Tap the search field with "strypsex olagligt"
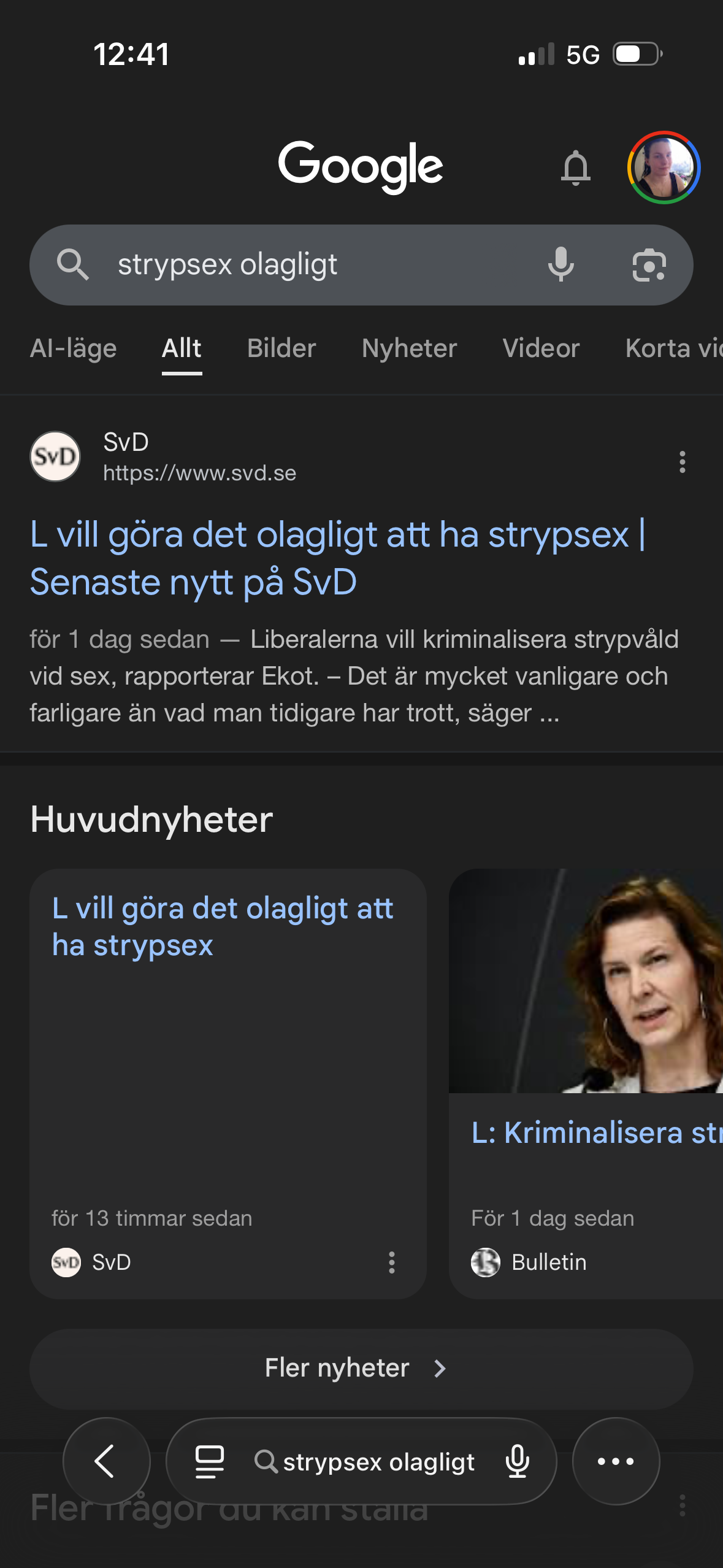The width and height of the screenshot is (723, 1568). coord(307,265)
